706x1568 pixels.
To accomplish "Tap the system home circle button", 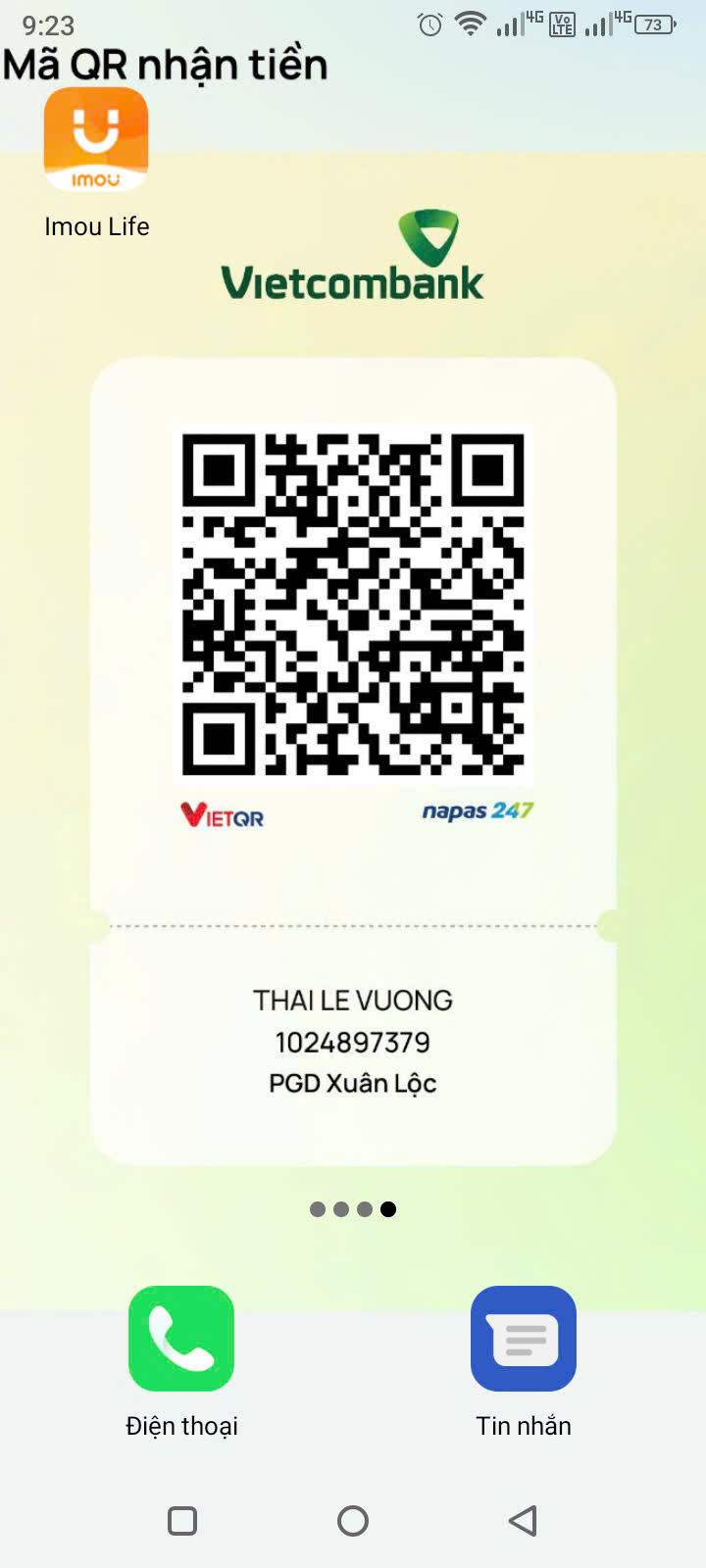I will click(x=353, y=1521).
